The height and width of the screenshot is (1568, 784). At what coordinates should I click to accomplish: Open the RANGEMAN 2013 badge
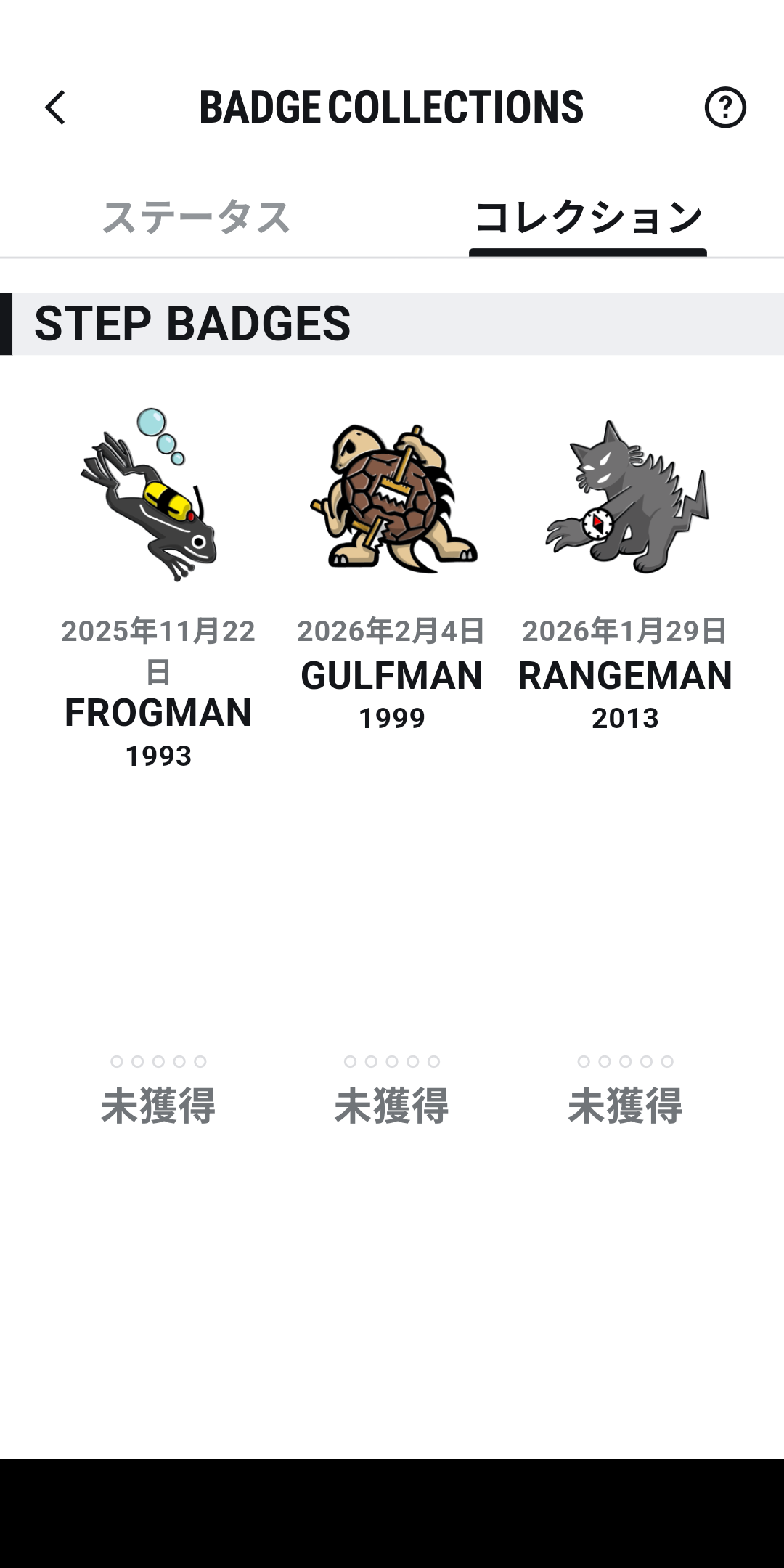point(625,497)
